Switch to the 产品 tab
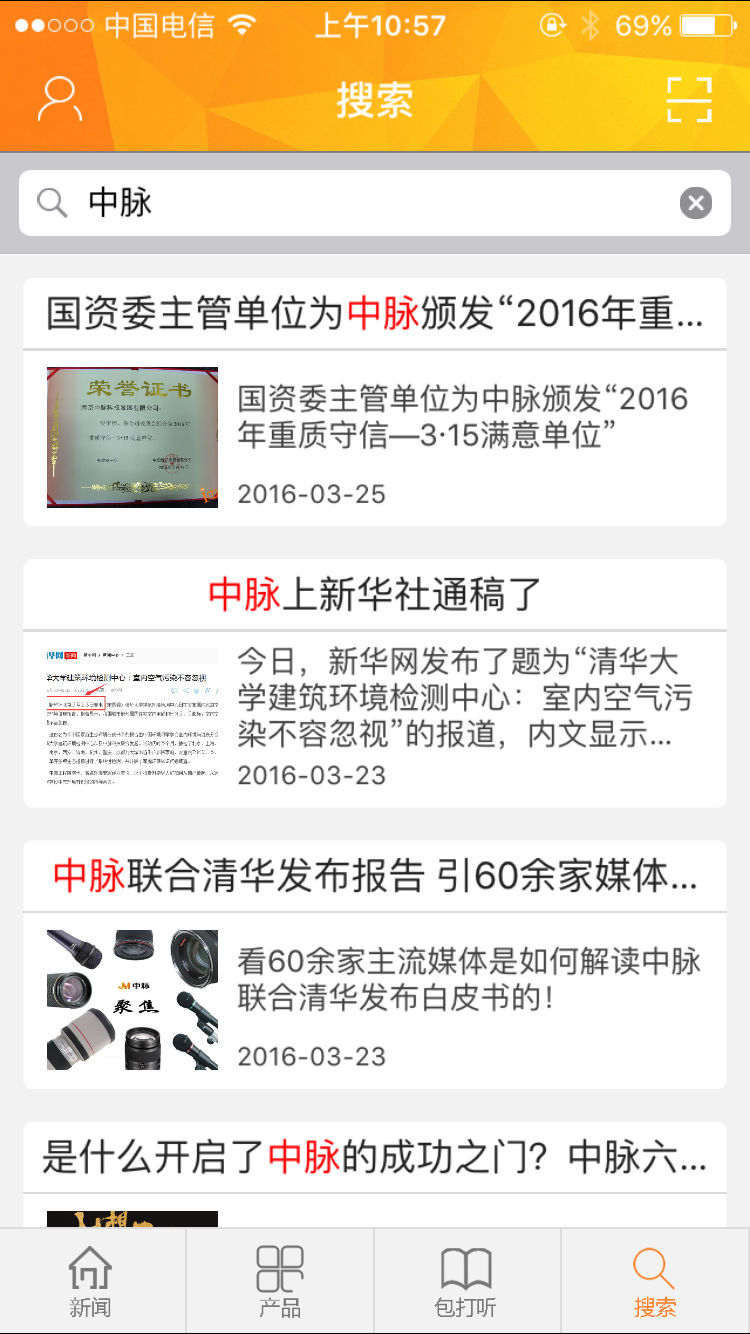This screenshot has width=750, height=1334. (x=280, y=1281)
